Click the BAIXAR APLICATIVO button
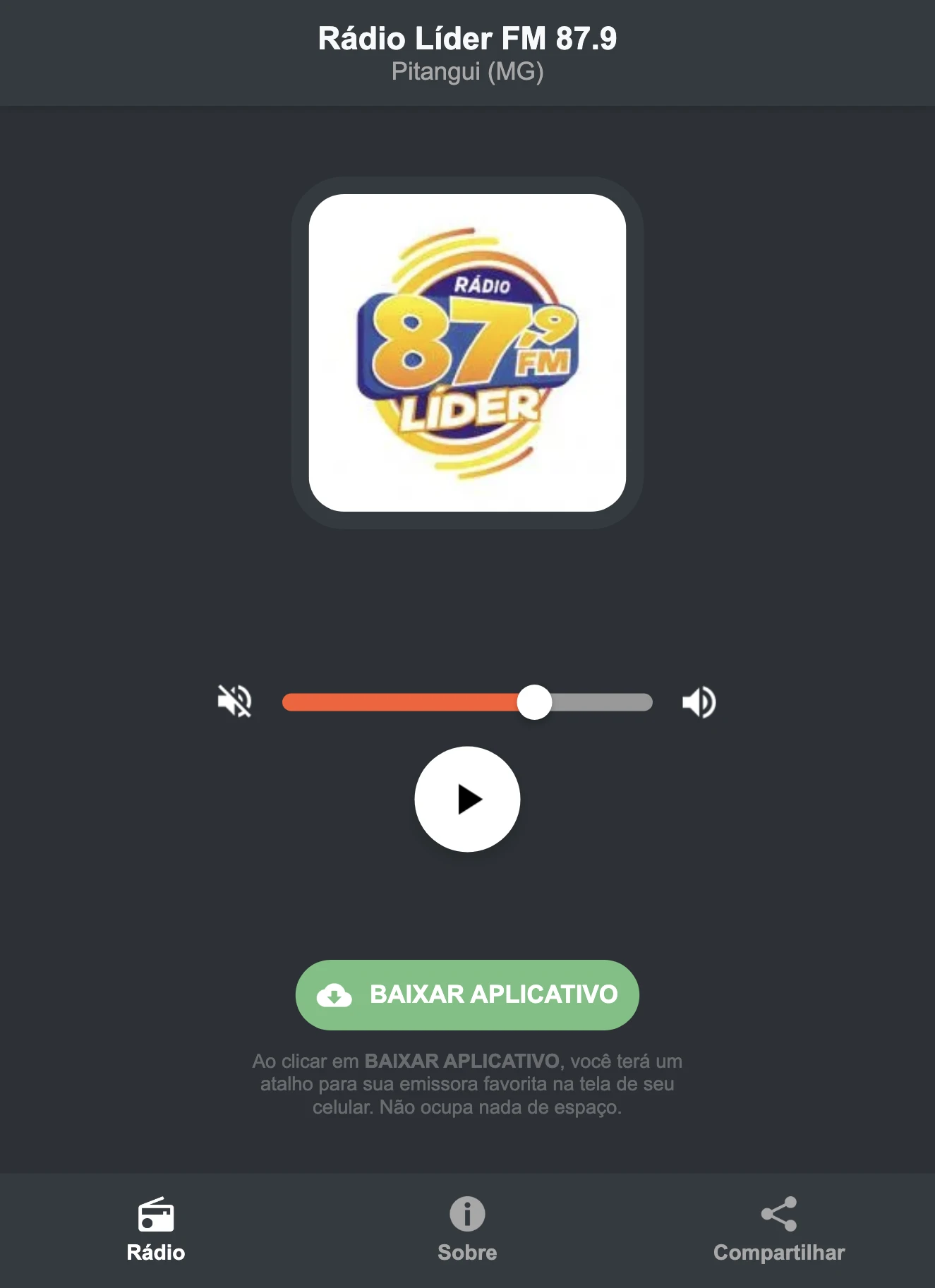 click(467, 994)
